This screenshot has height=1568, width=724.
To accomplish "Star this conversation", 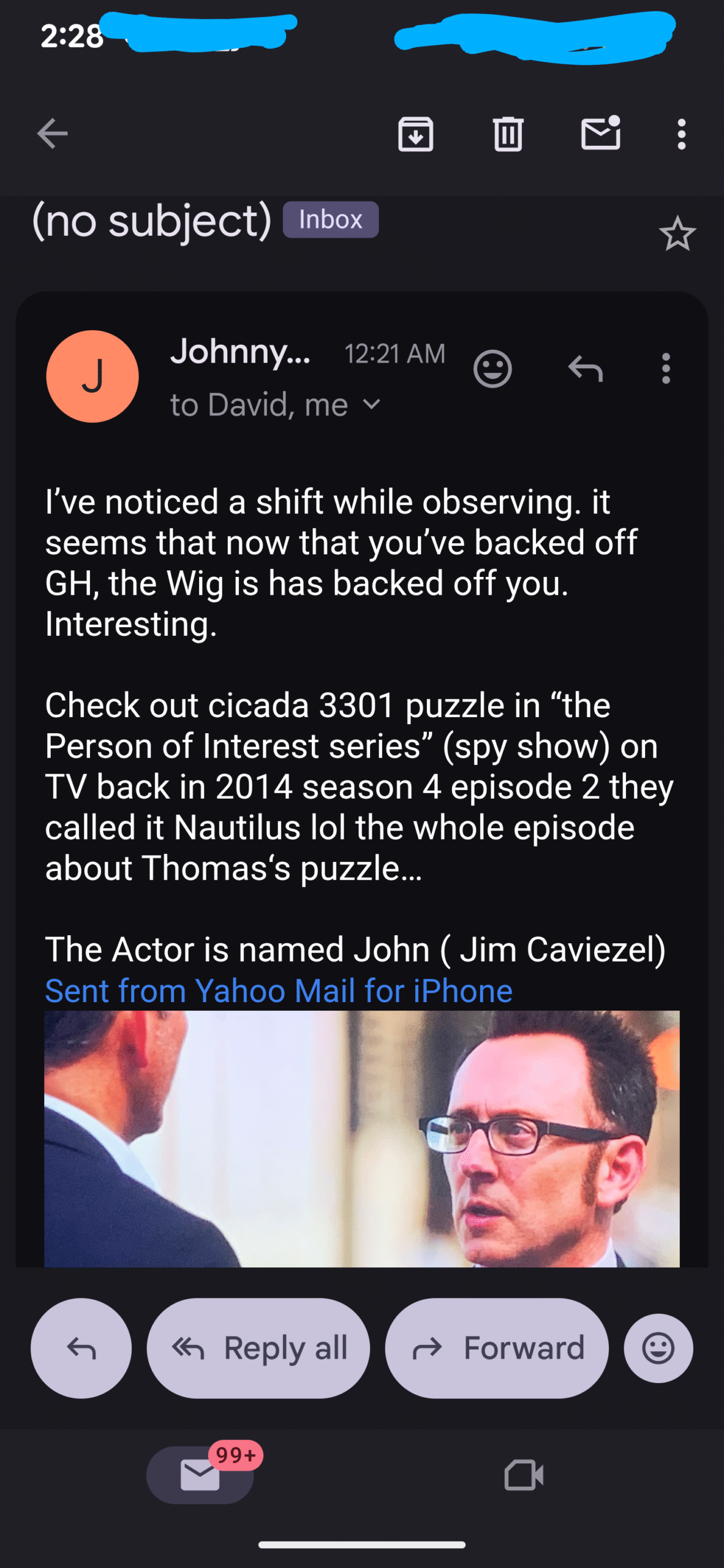I will [x=677, y=234].
